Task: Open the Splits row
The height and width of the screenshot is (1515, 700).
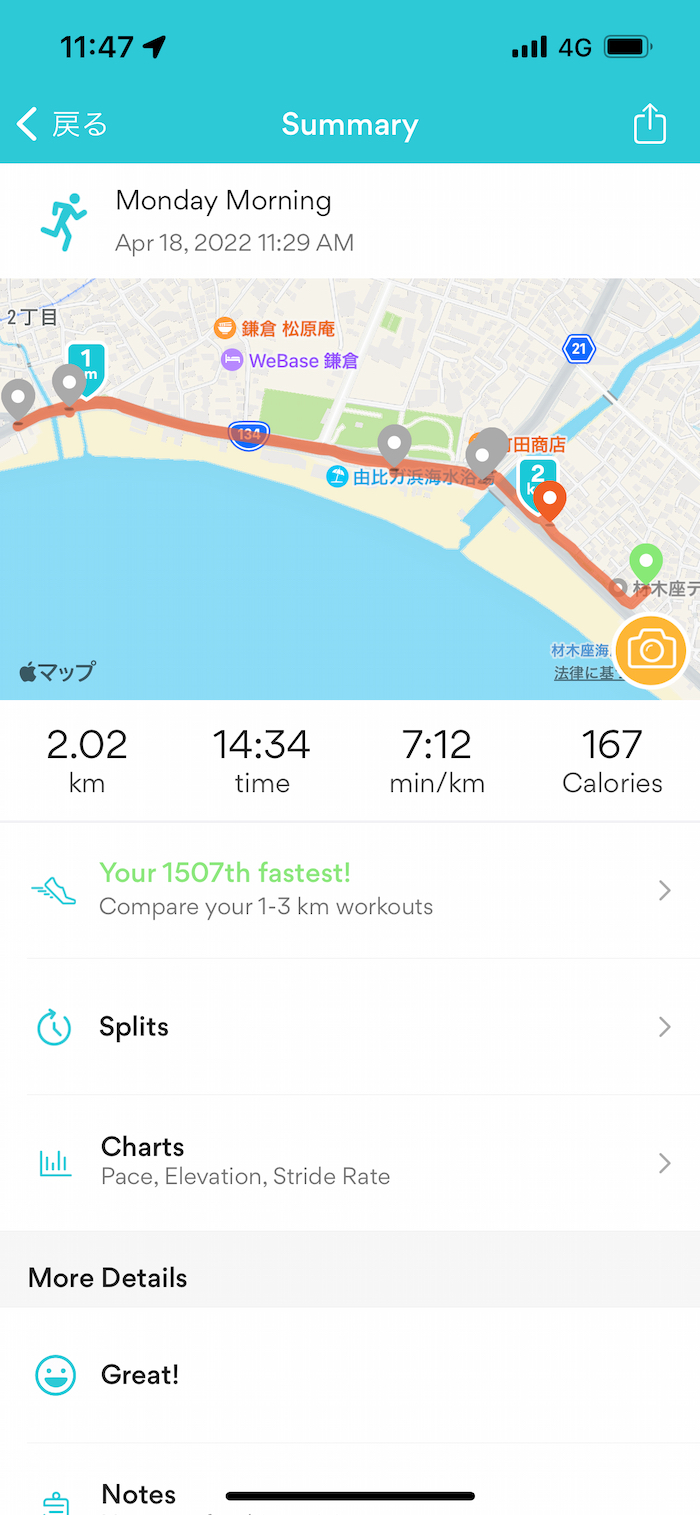Action: (350, 1027)
